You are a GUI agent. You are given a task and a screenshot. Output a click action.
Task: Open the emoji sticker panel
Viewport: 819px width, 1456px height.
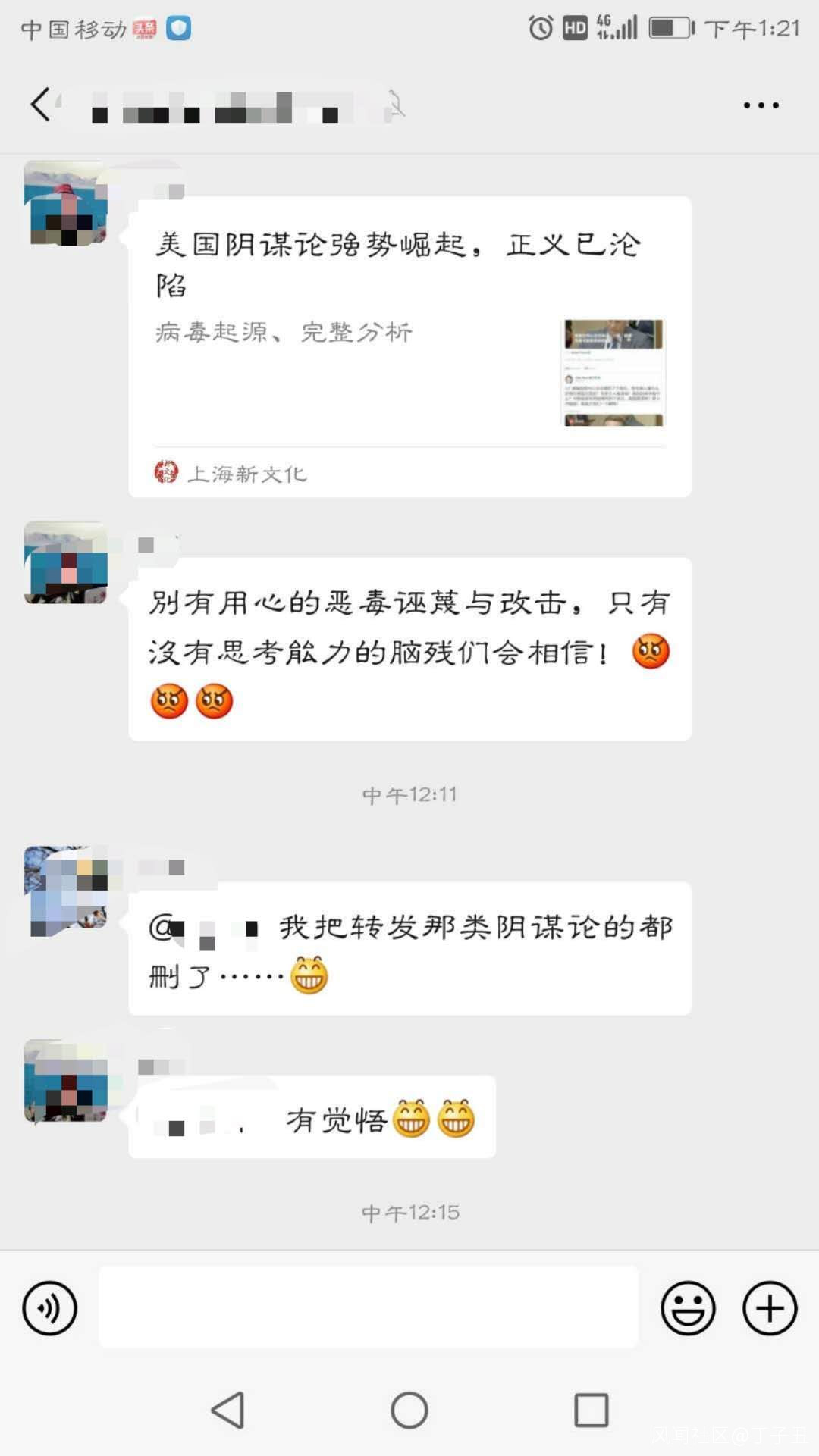(x=688, y=1308)
